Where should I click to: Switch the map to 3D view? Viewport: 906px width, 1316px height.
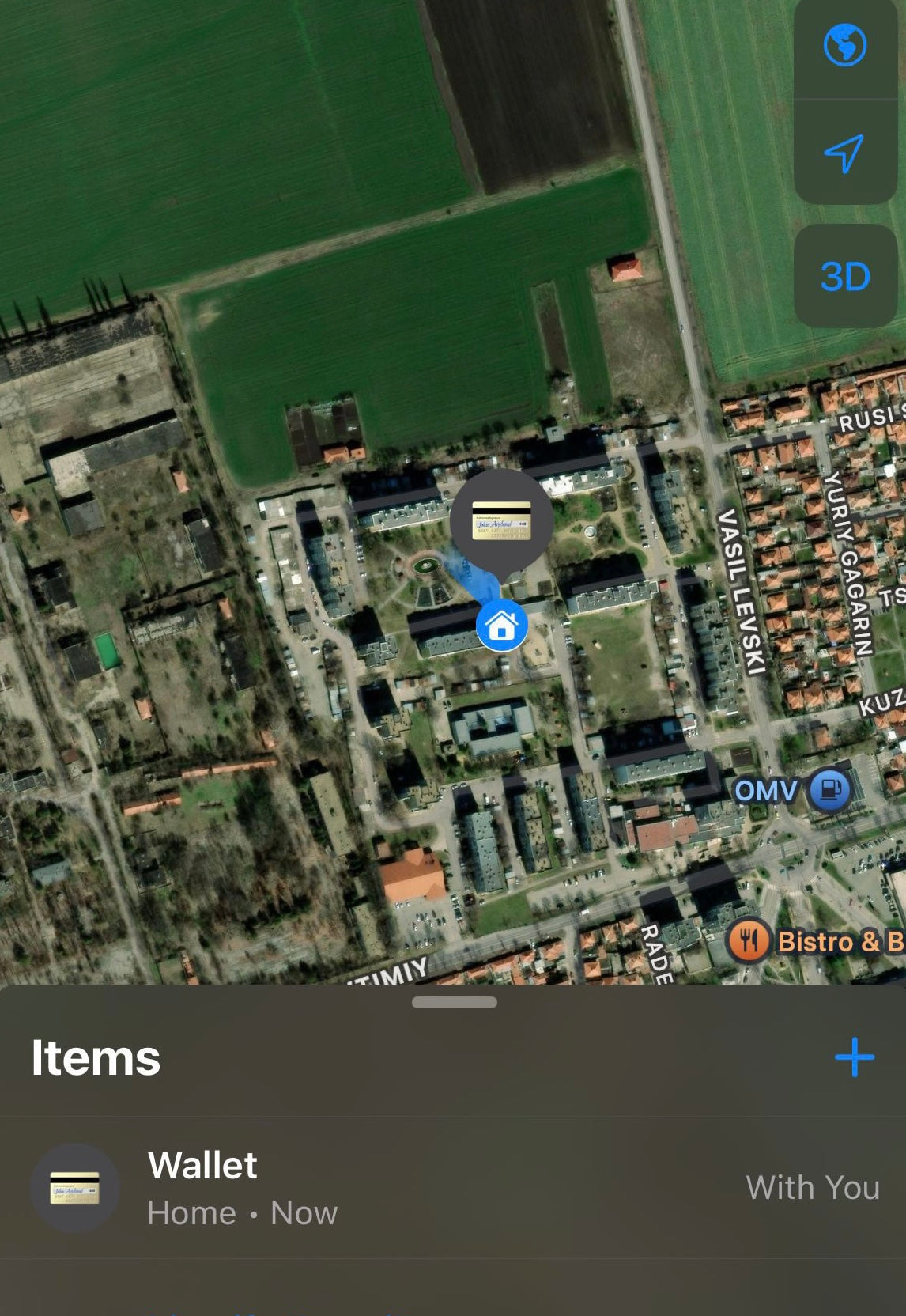pyautogui.click(x=844, y=277)
